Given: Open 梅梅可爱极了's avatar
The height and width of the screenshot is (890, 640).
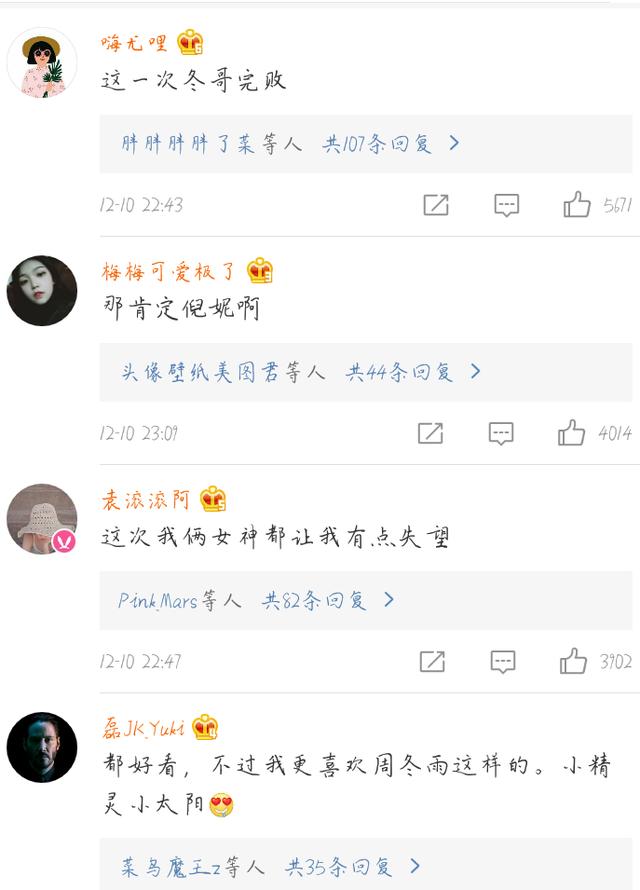Looking at the screenshot, I should [42, 290].
